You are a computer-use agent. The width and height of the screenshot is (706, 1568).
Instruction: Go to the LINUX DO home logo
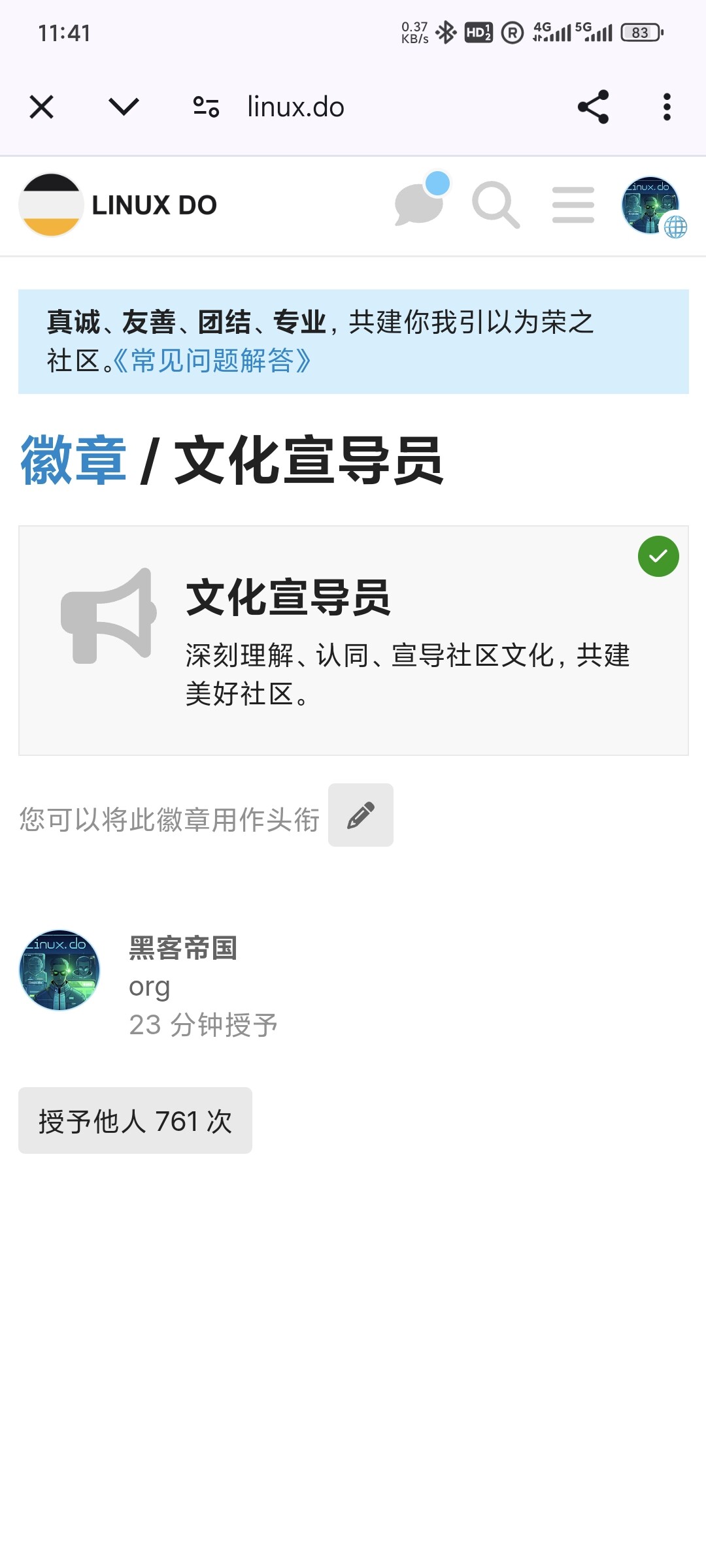tap(118, 204)
